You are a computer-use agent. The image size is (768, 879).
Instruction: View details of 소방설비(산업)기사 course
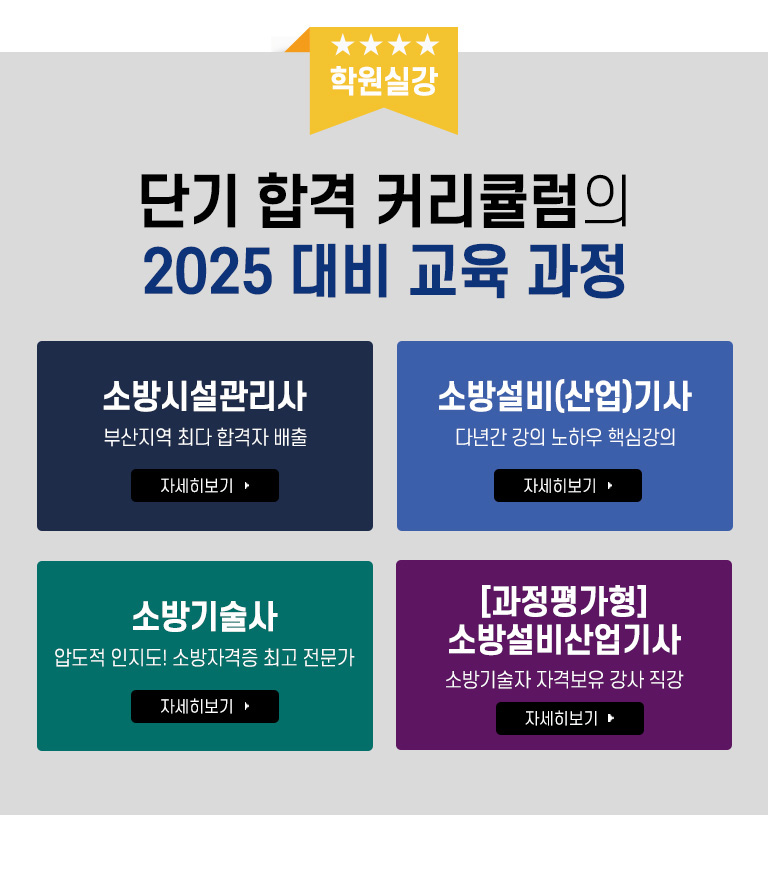[x=567, y=485]
